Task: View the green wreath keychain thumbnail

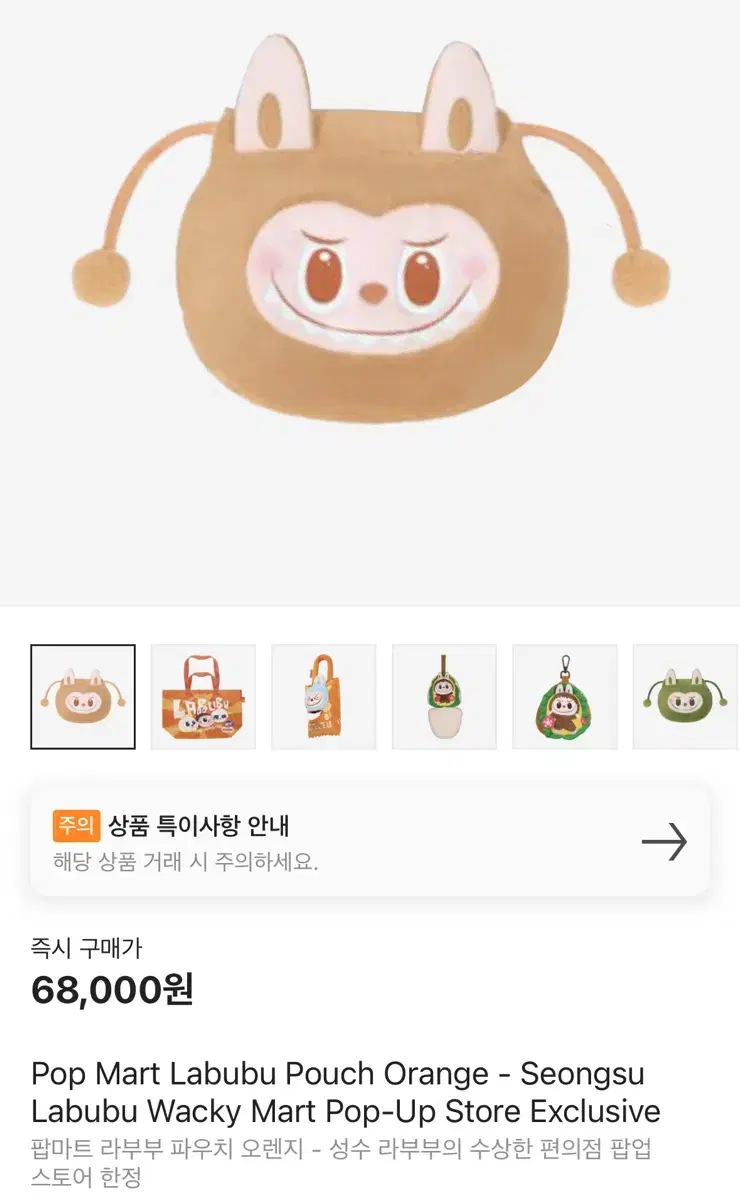Action: (x=565, y=697)
